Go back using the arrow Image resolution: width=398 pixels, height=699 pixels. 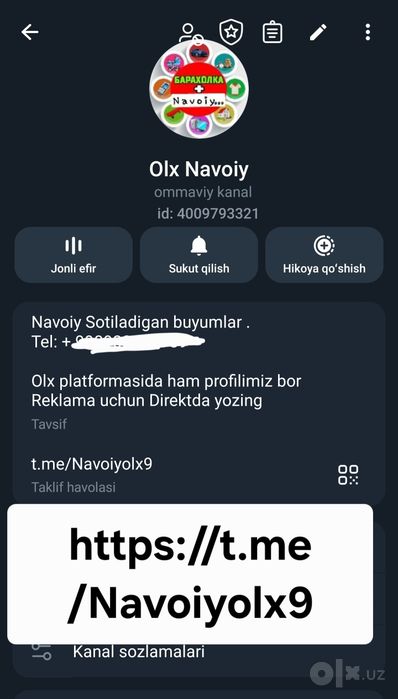30,32
